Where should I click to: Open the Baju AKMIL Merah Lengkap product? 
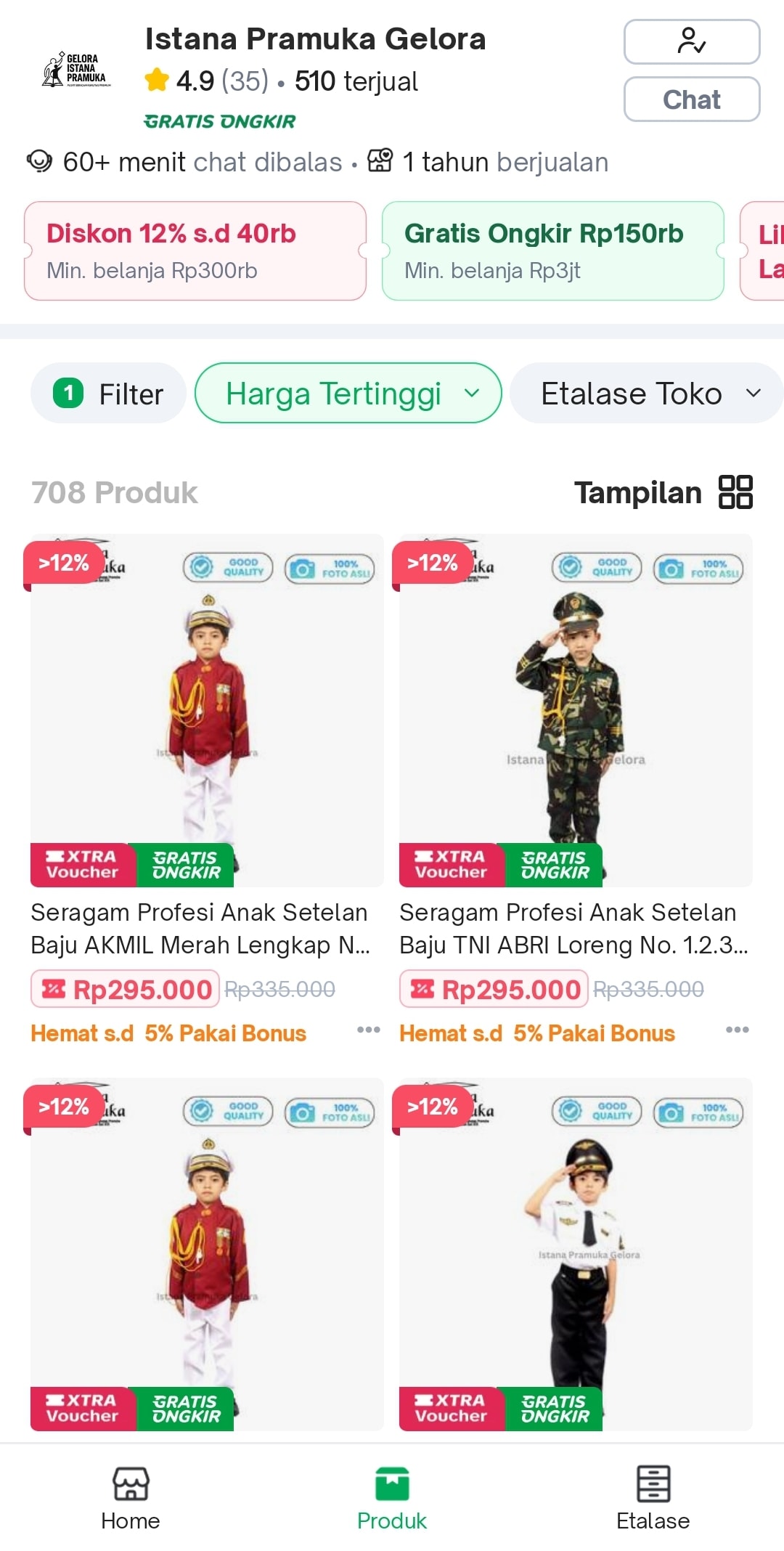207,712
